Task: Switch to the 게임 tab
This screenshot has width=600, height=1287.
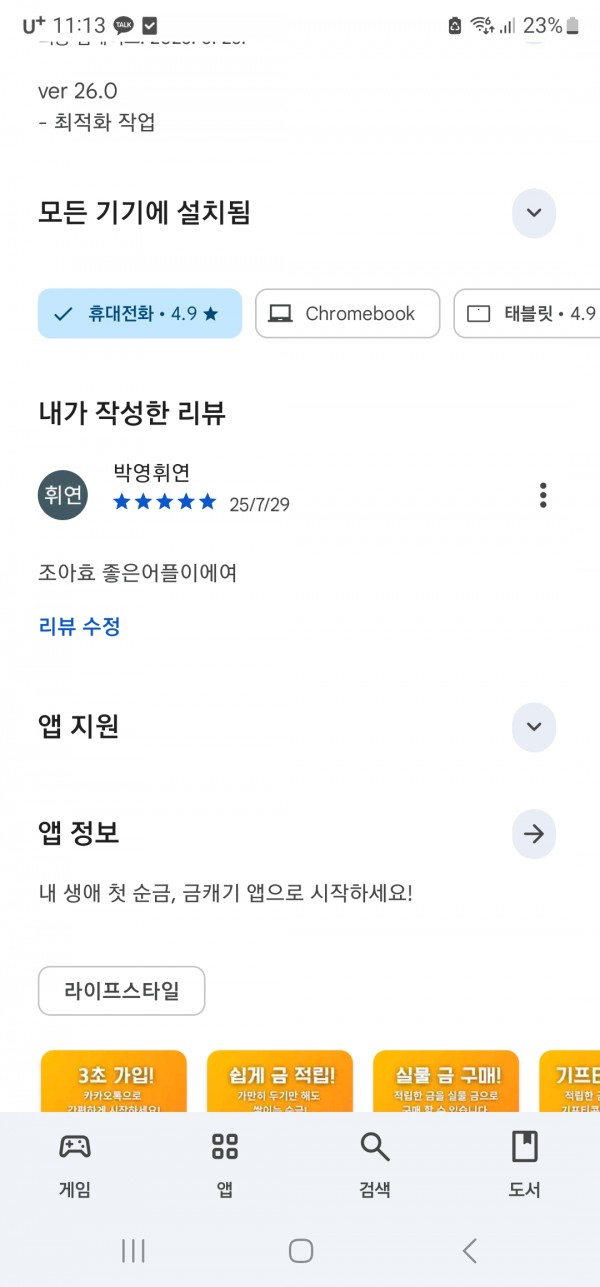Action: [75, 1165]
